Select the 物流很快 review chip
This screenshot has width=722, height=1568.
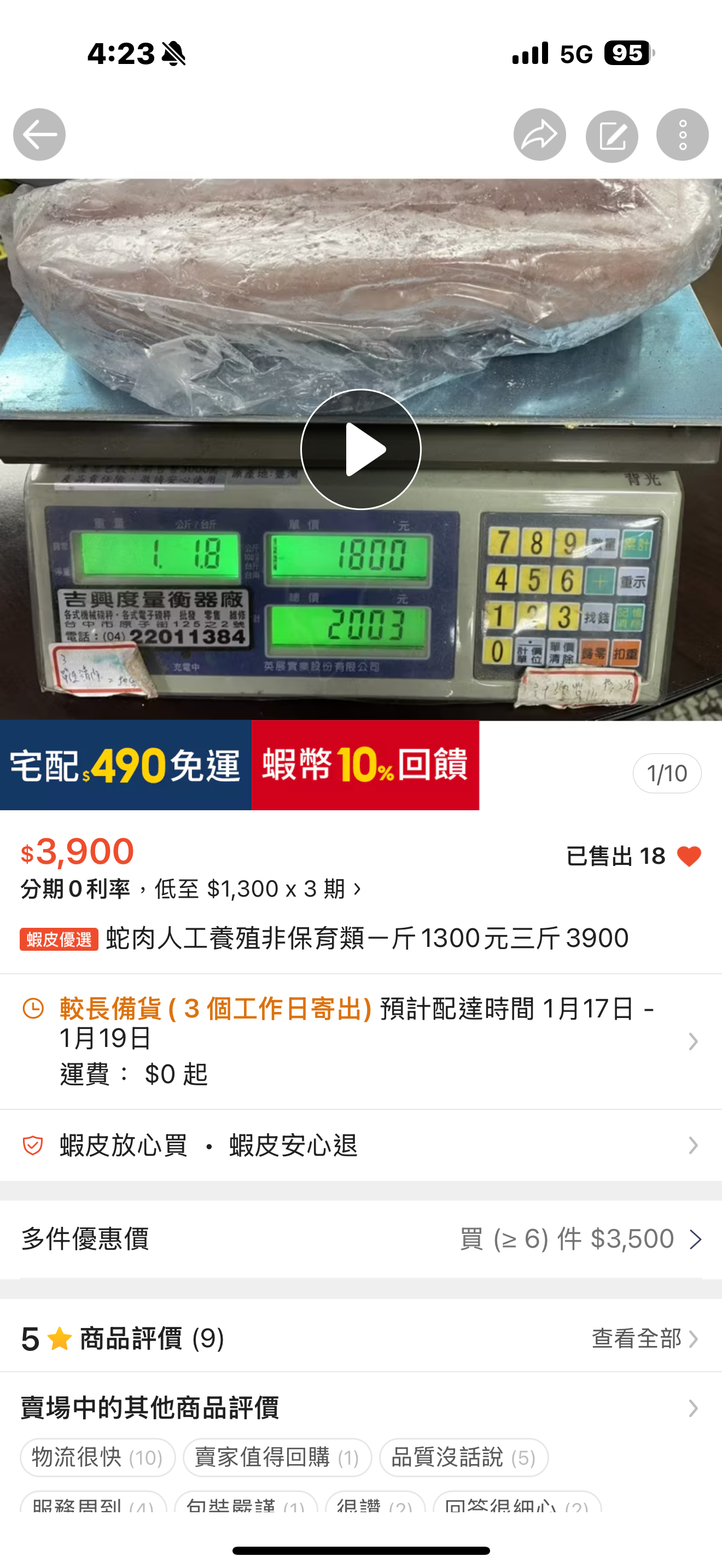97,1458
